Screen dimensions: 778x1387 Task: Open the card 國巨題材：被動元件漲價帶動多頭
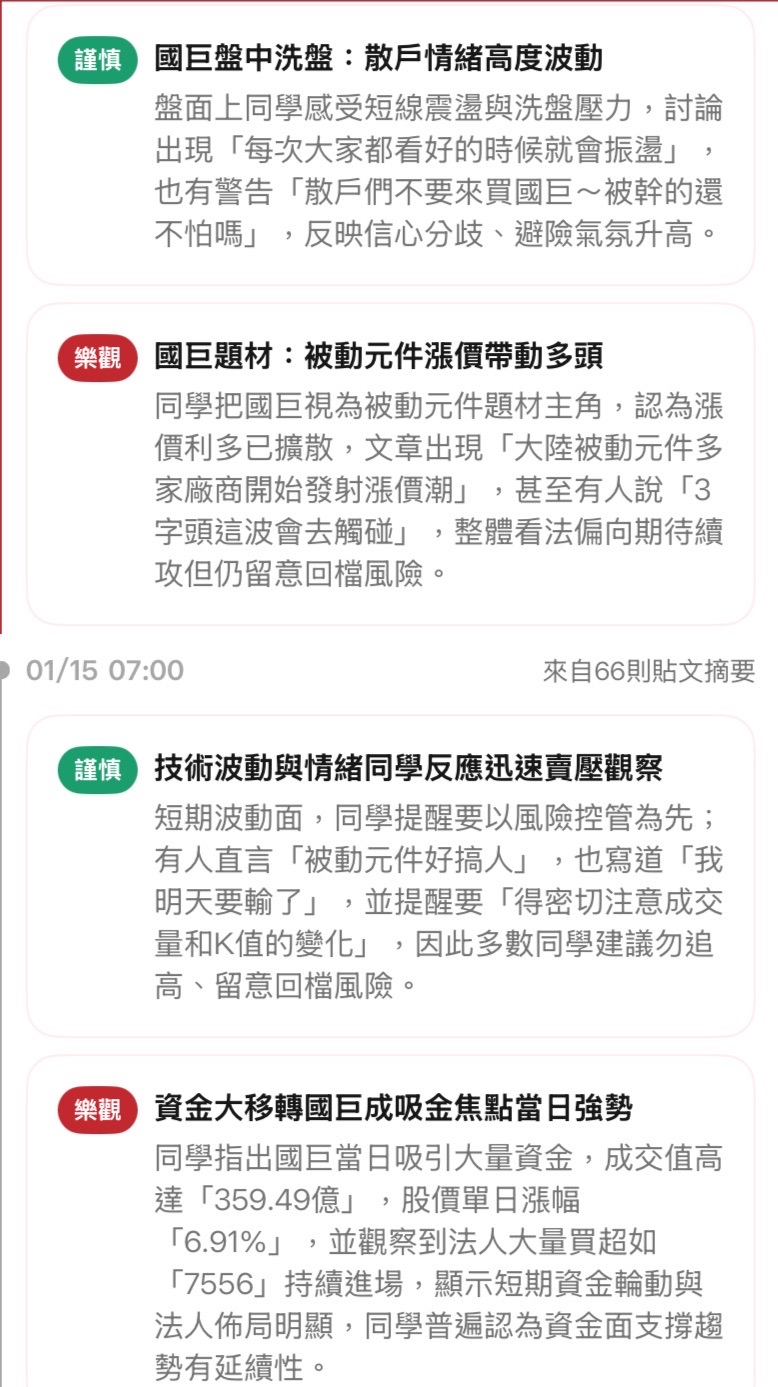390,464
